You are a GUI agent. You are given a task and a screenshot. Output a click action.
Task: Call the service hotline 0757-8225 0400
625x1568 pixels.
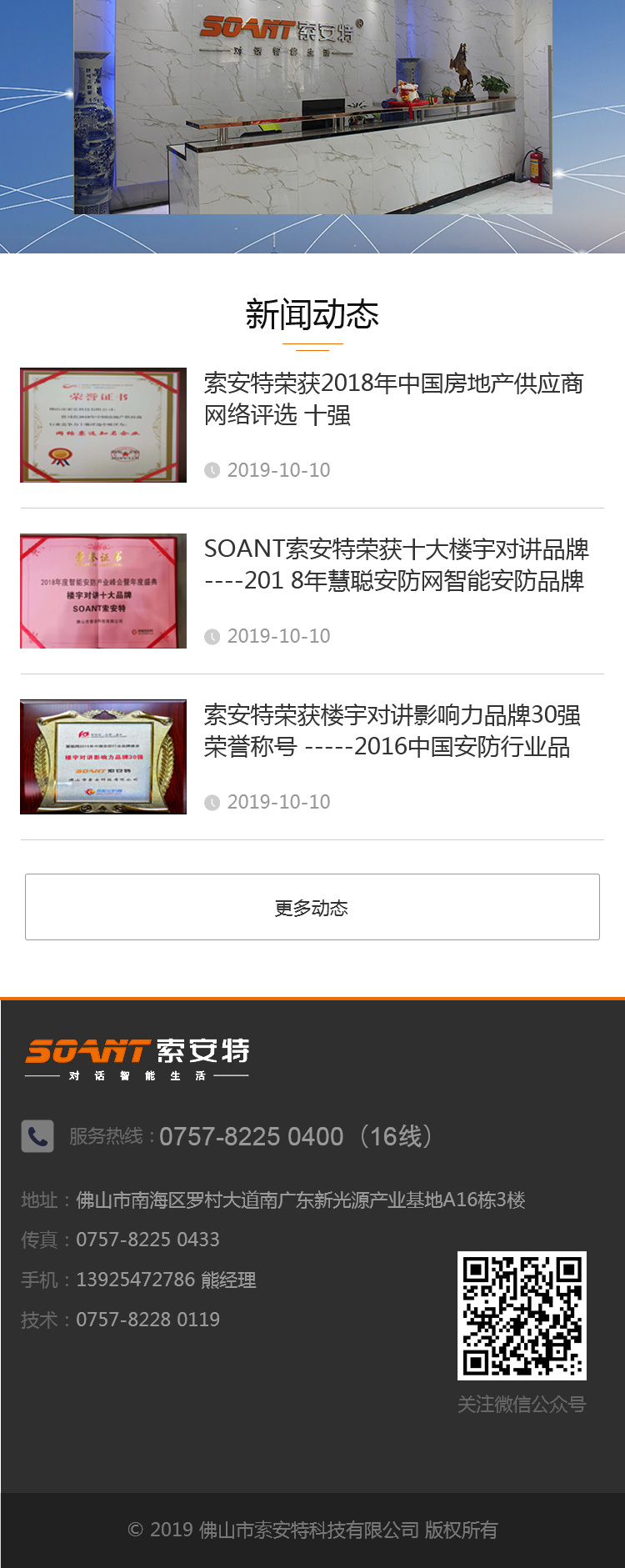pyautogui.click(x=251, y=1136)
